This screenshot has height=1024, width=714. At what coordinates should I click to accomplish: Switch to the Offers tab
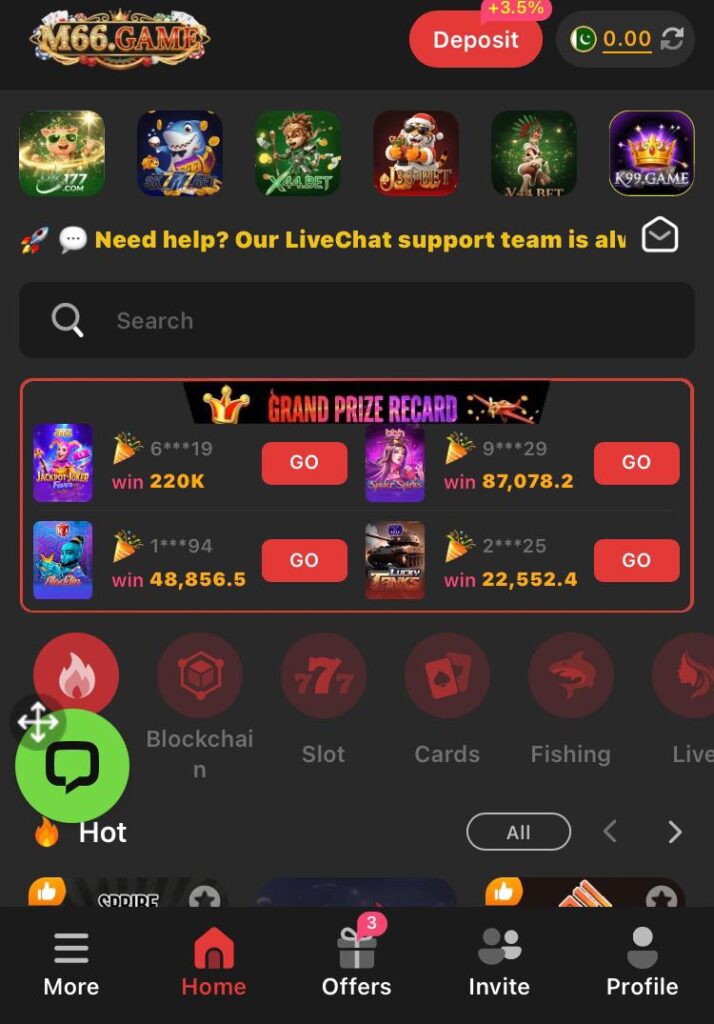356,964
